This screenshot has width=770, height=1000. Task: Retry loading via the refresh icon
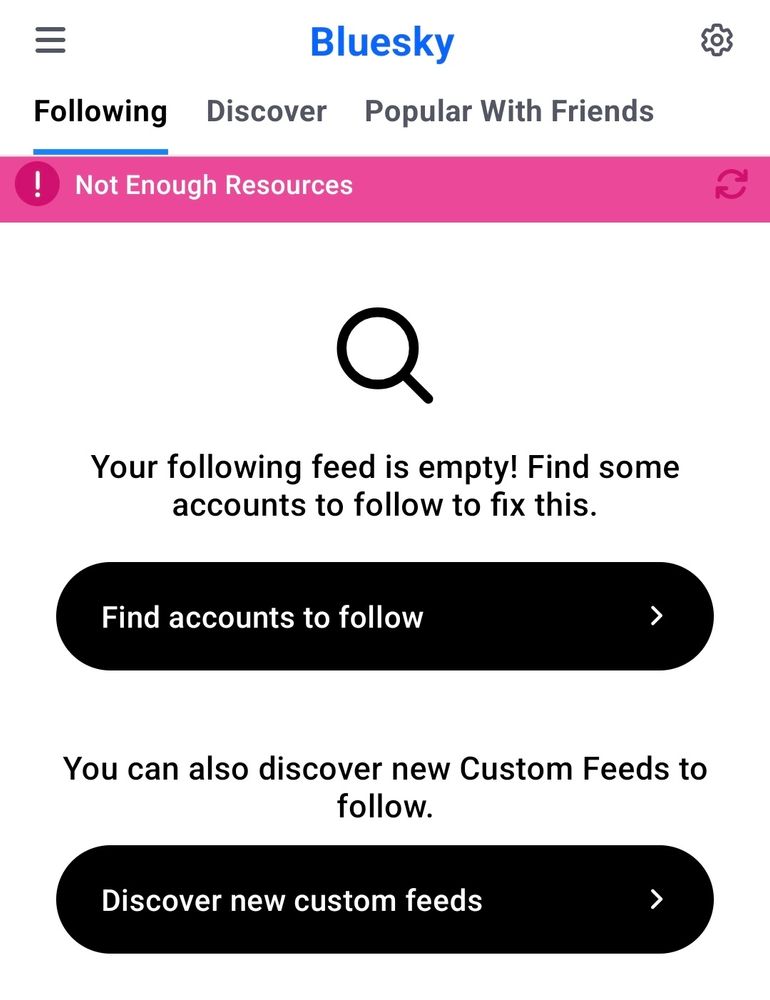click(731, 184)
